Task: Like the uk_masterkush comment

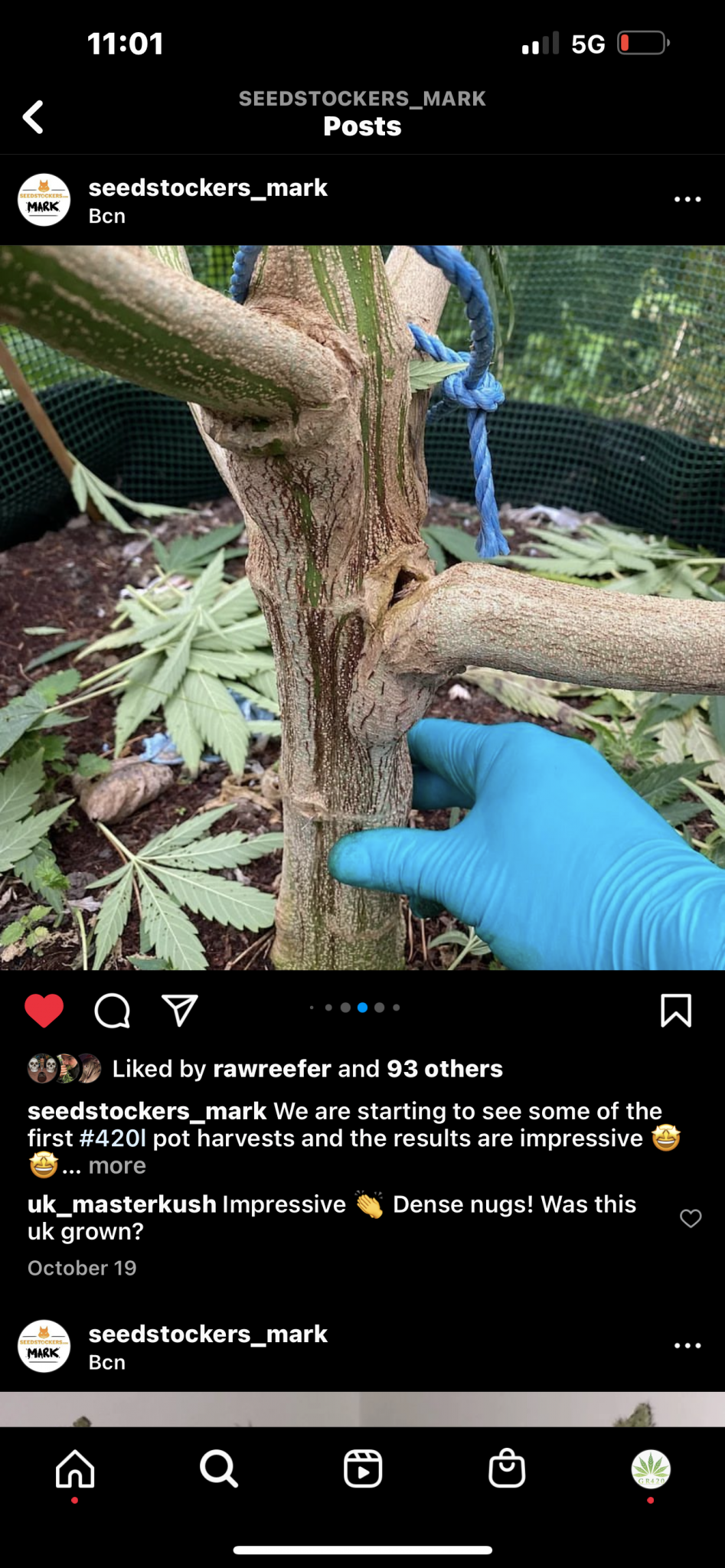Action: [x=691, y=1218]
